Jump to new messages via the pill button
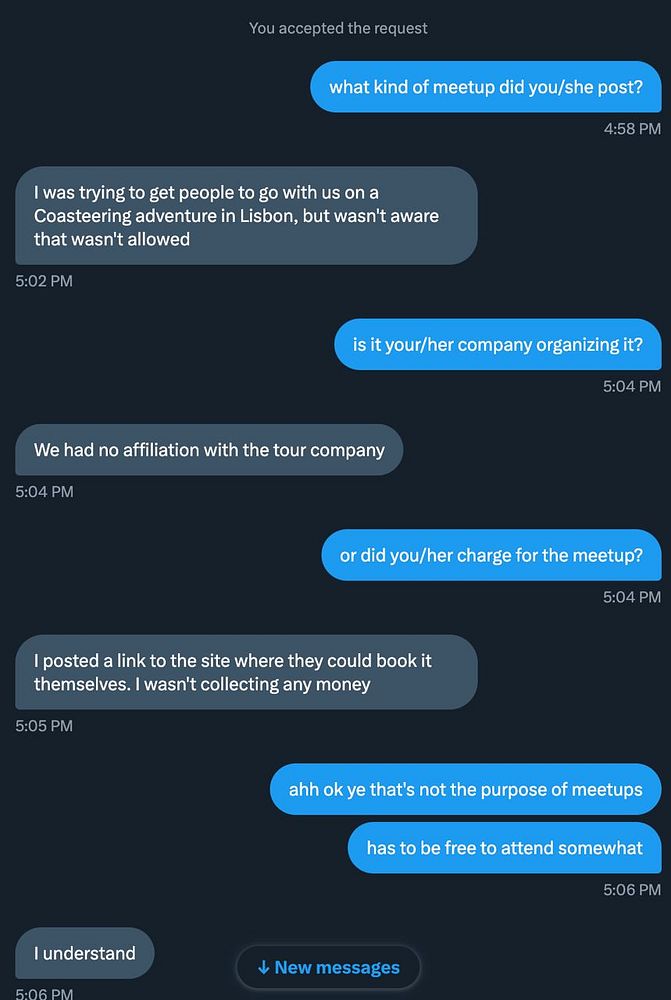Screen dimensions: 671x1000 click(x=328, y=967)
